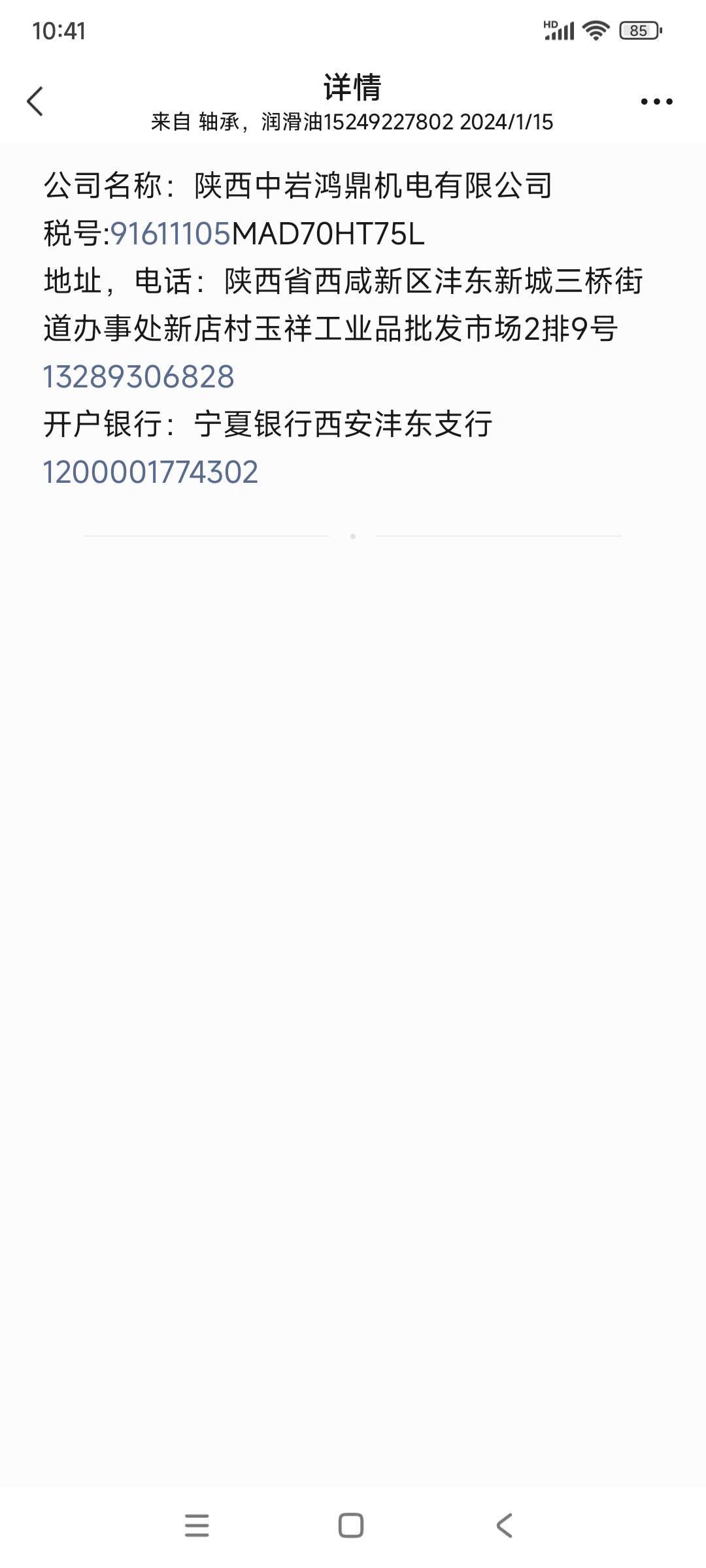
Task: Tap the linked tax number 91611105
Action: click(x=170, y=234)
